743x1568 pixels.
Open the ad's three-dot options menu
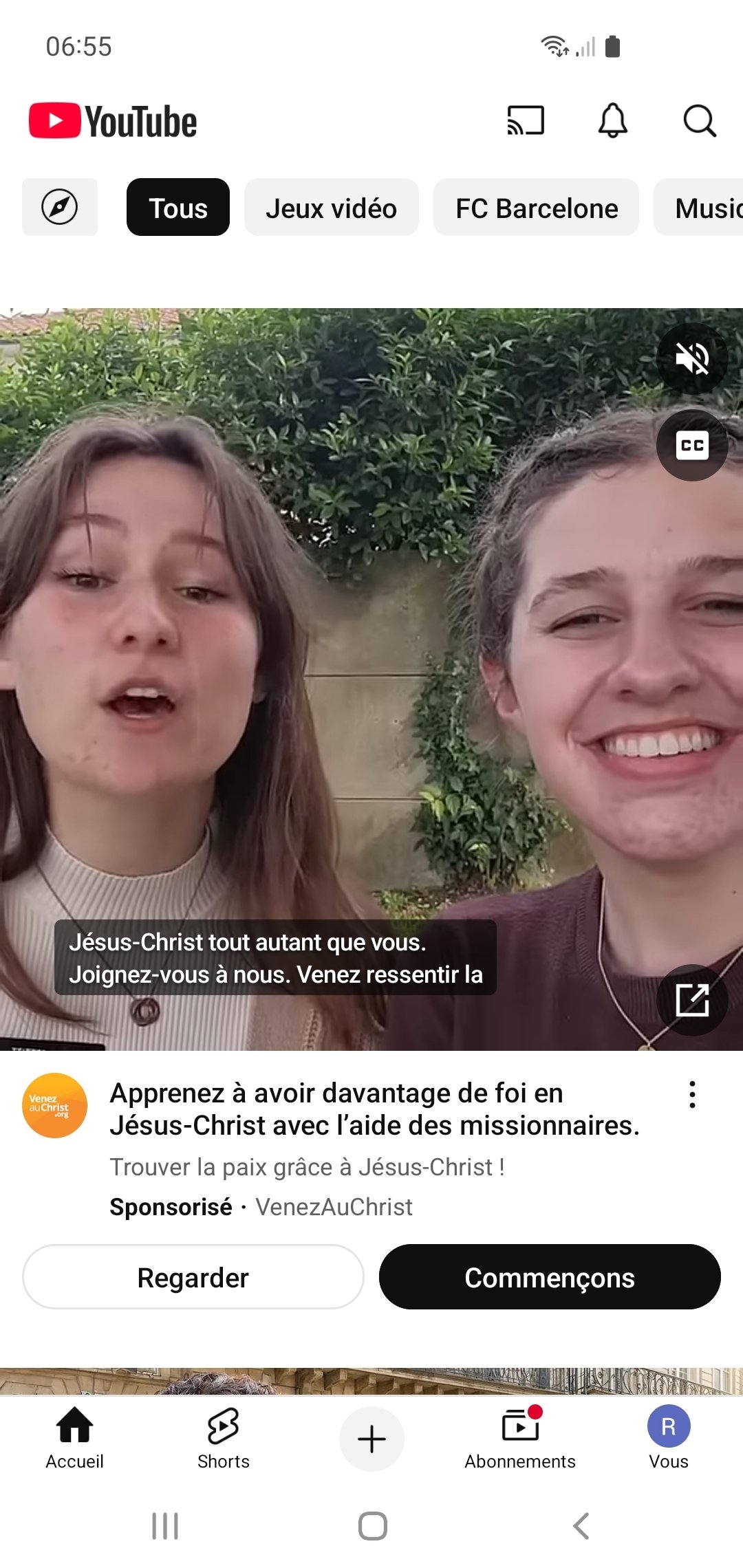[x=692, y=1094]
